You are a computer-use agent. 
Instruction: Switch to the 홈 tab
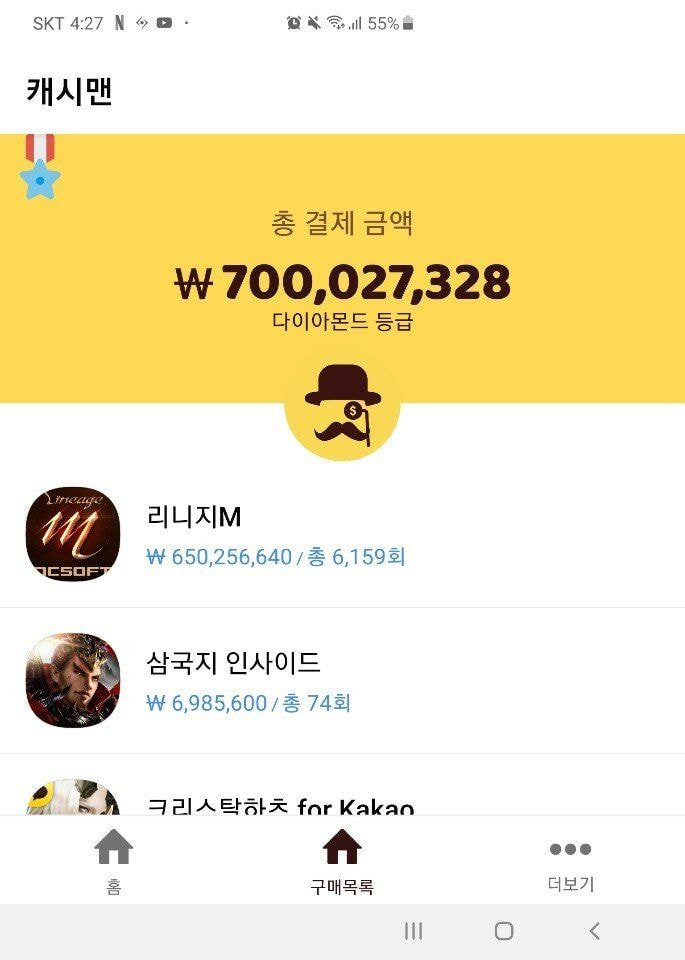pyautogui.click(x=114, y=860)
